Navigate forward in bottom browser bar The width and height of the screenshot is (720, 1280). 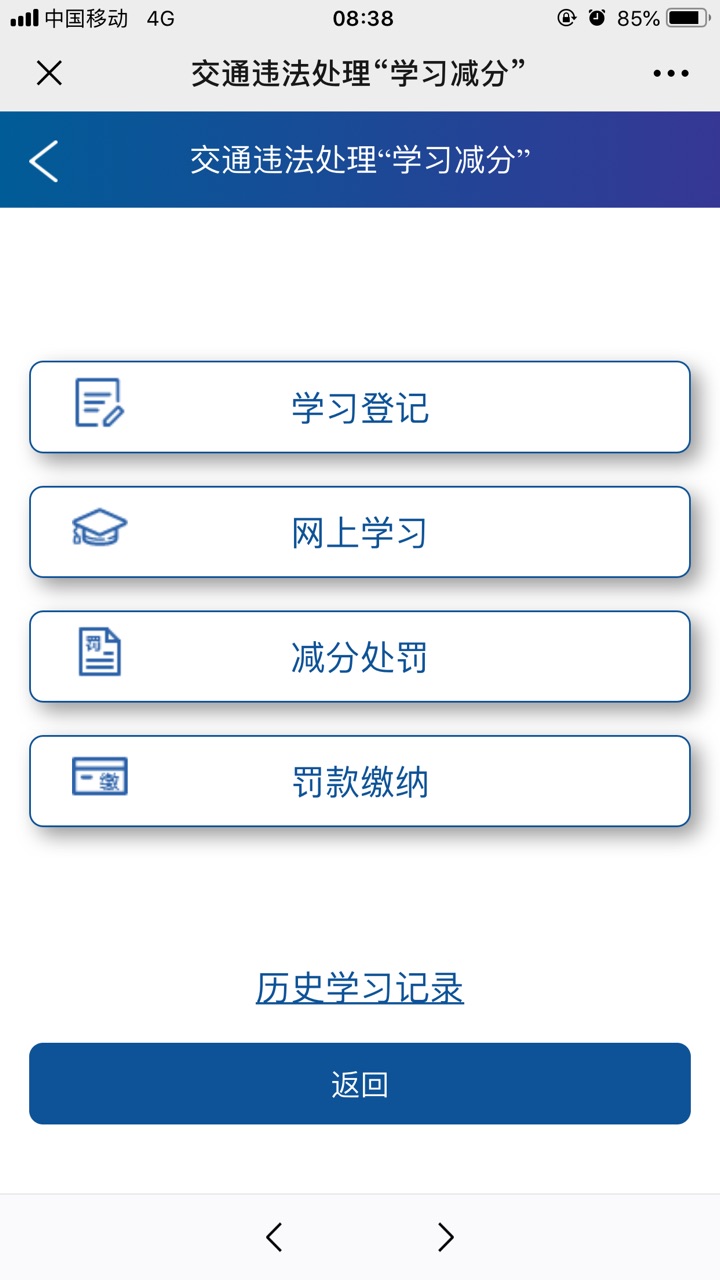446,1238
